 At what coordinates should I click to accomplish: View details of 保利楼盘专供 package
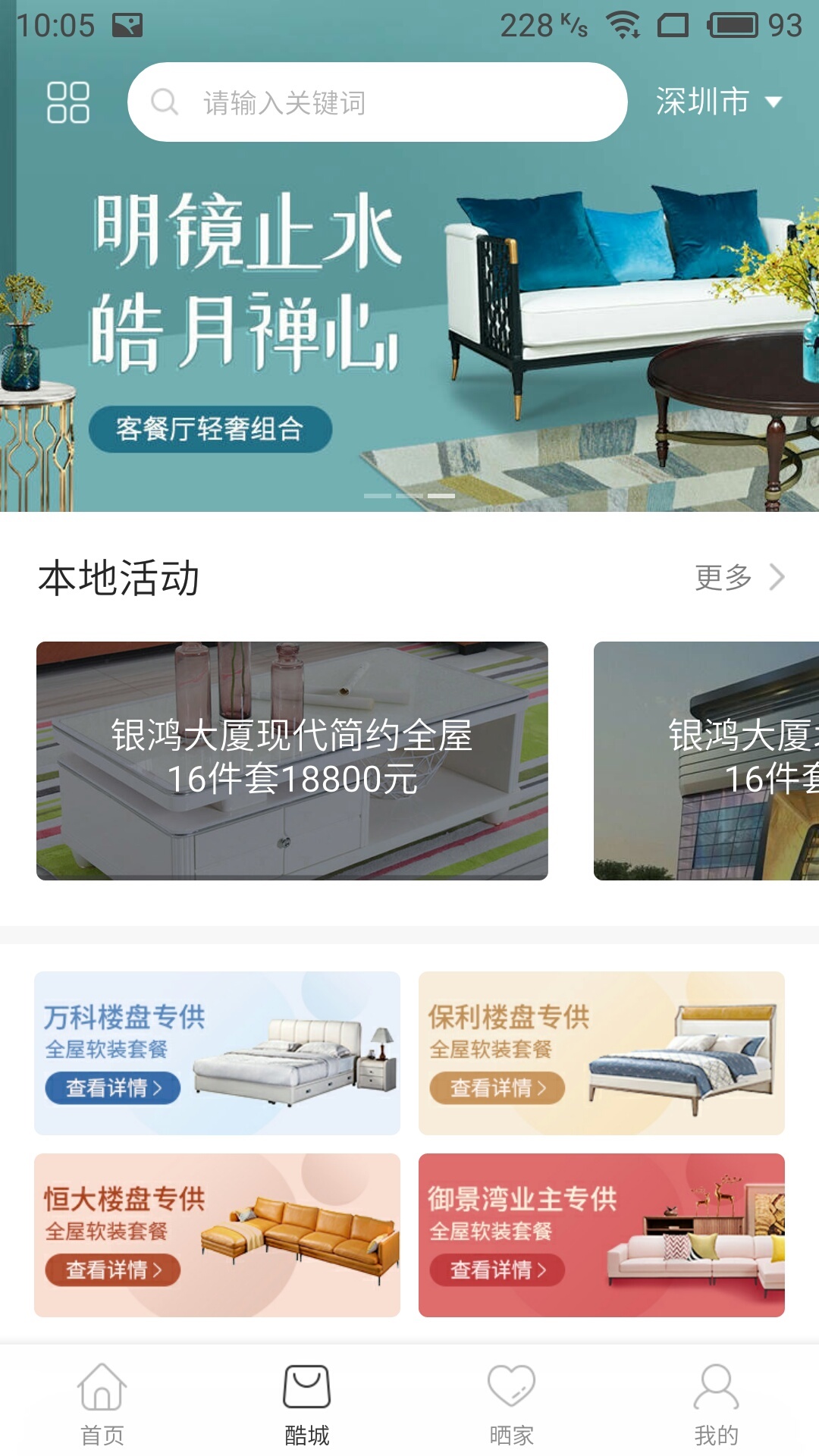[x=497, y=1088]
